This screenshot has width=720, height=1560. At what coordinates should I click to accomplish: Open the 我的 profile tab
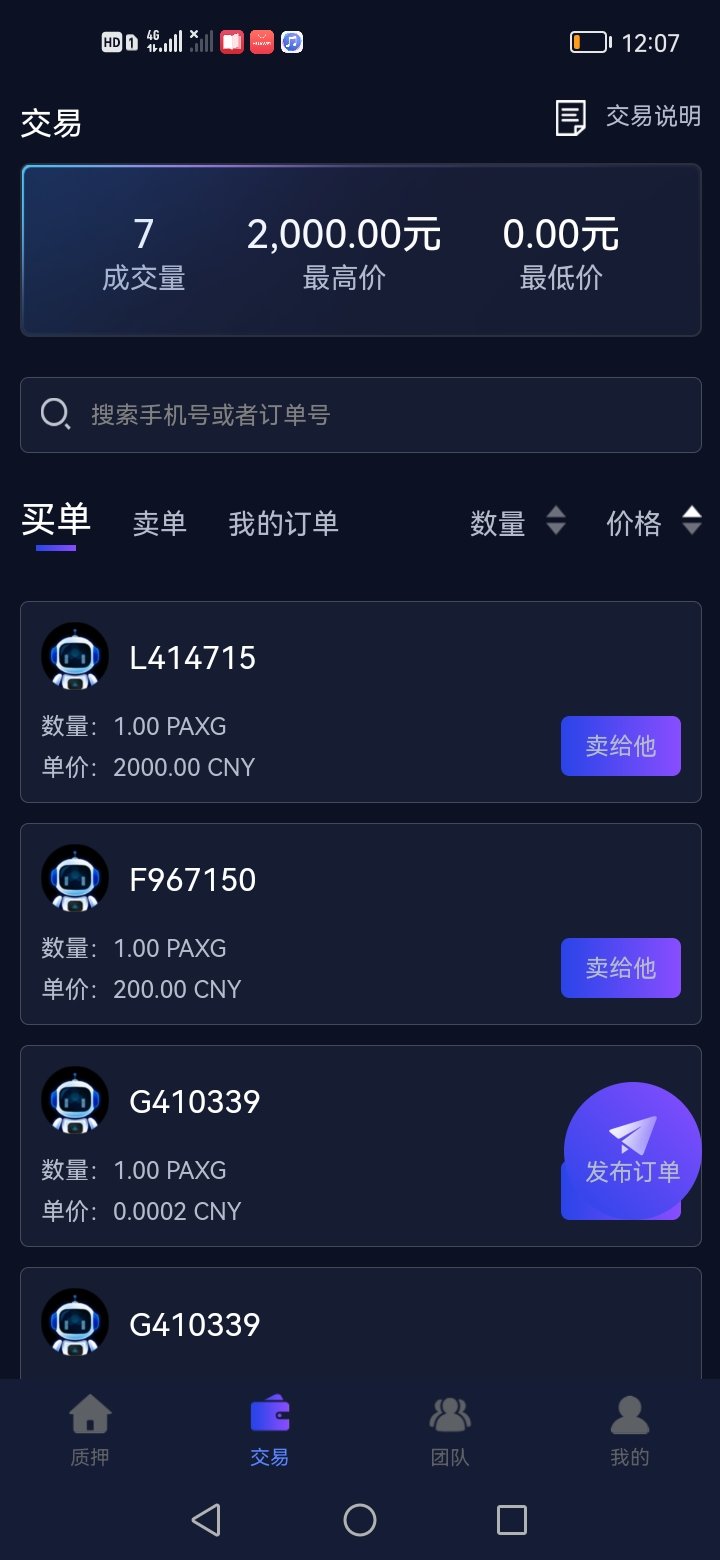coord(629,1431)
